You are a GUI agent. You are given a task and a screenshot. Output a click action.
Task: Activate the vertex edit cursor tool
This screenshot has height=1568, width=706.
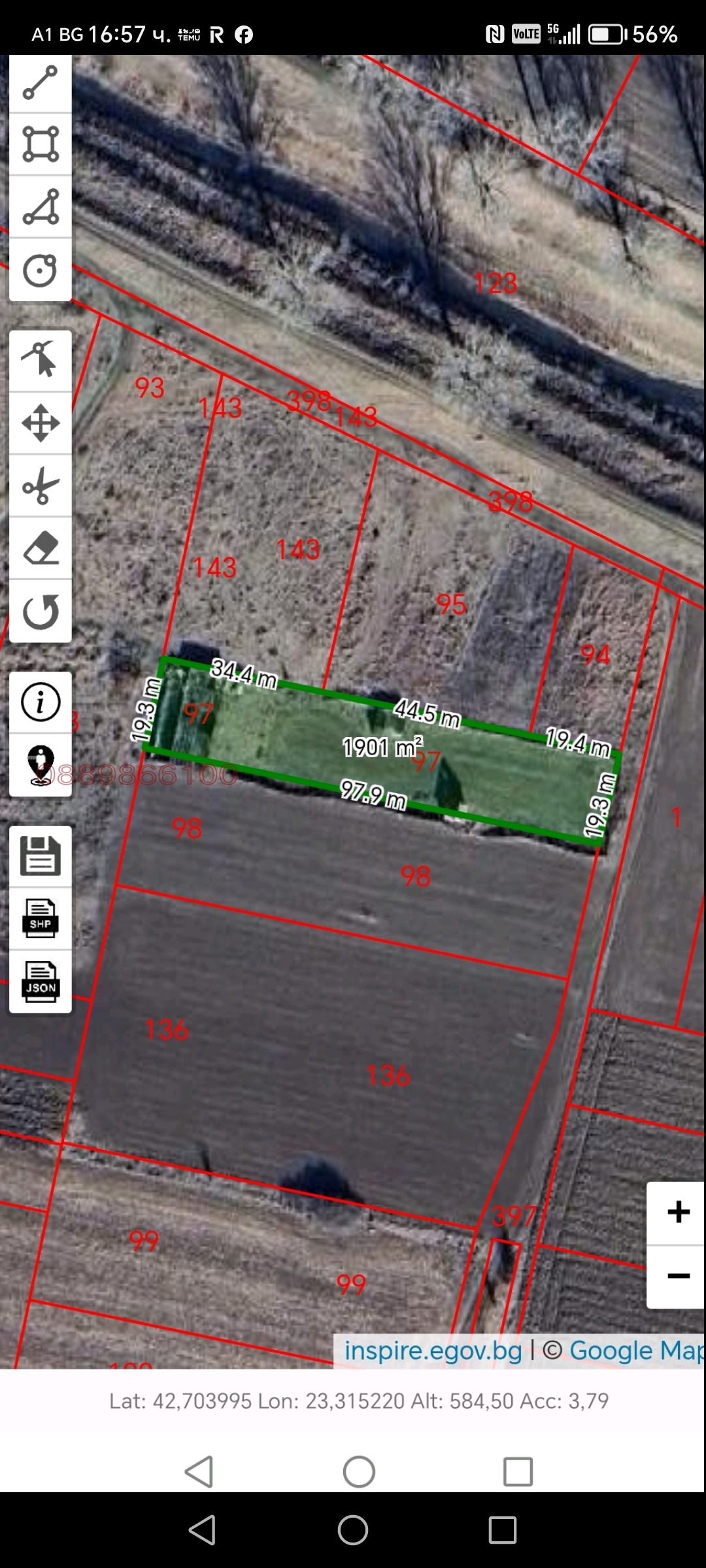[41, 360]
